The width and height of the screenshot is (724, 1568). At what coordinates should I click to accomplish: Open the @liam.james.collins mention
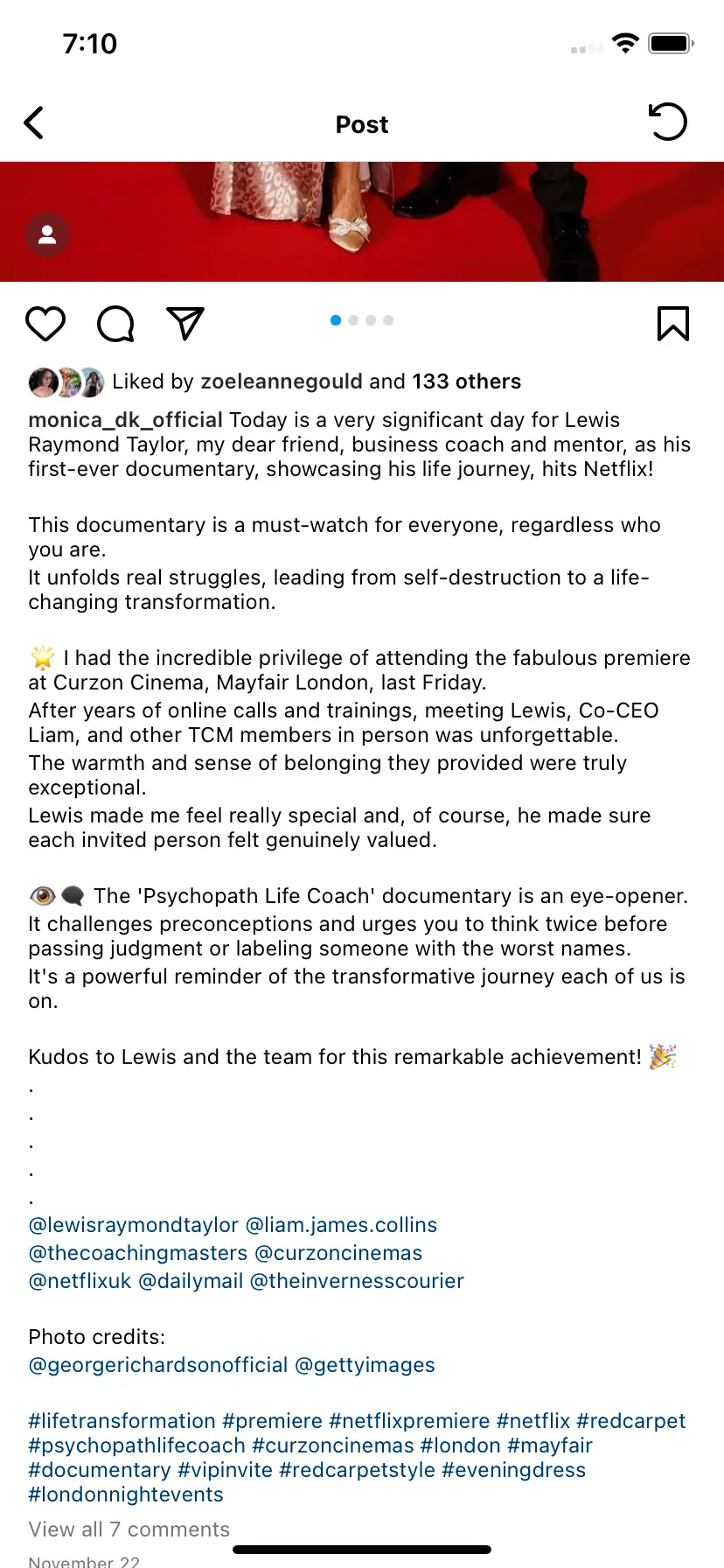point(342,1225)
